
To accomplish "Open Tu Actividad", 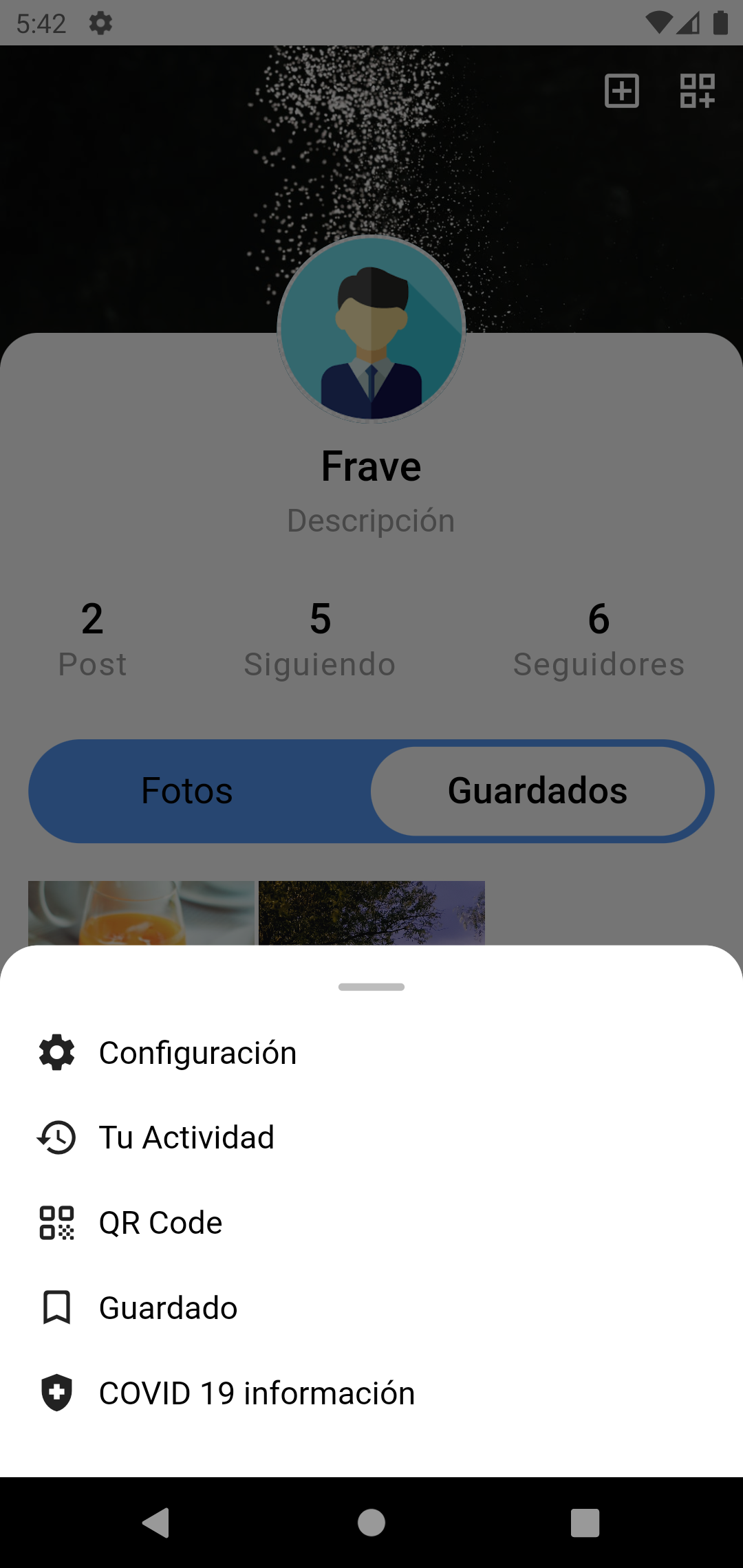I will click(186, 1137).
